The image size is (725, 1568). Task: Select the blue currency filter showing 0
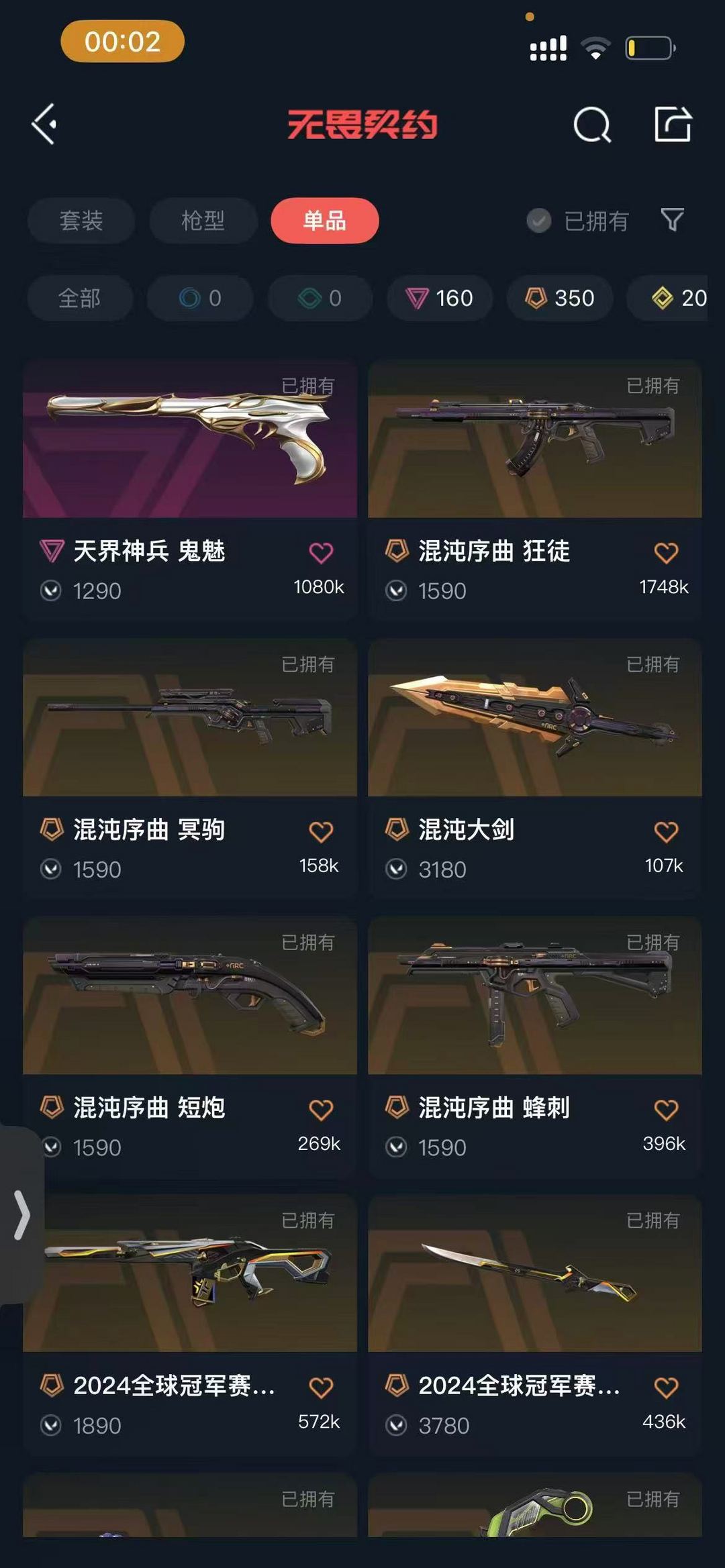pyautogui.click(x=199, y=299)
